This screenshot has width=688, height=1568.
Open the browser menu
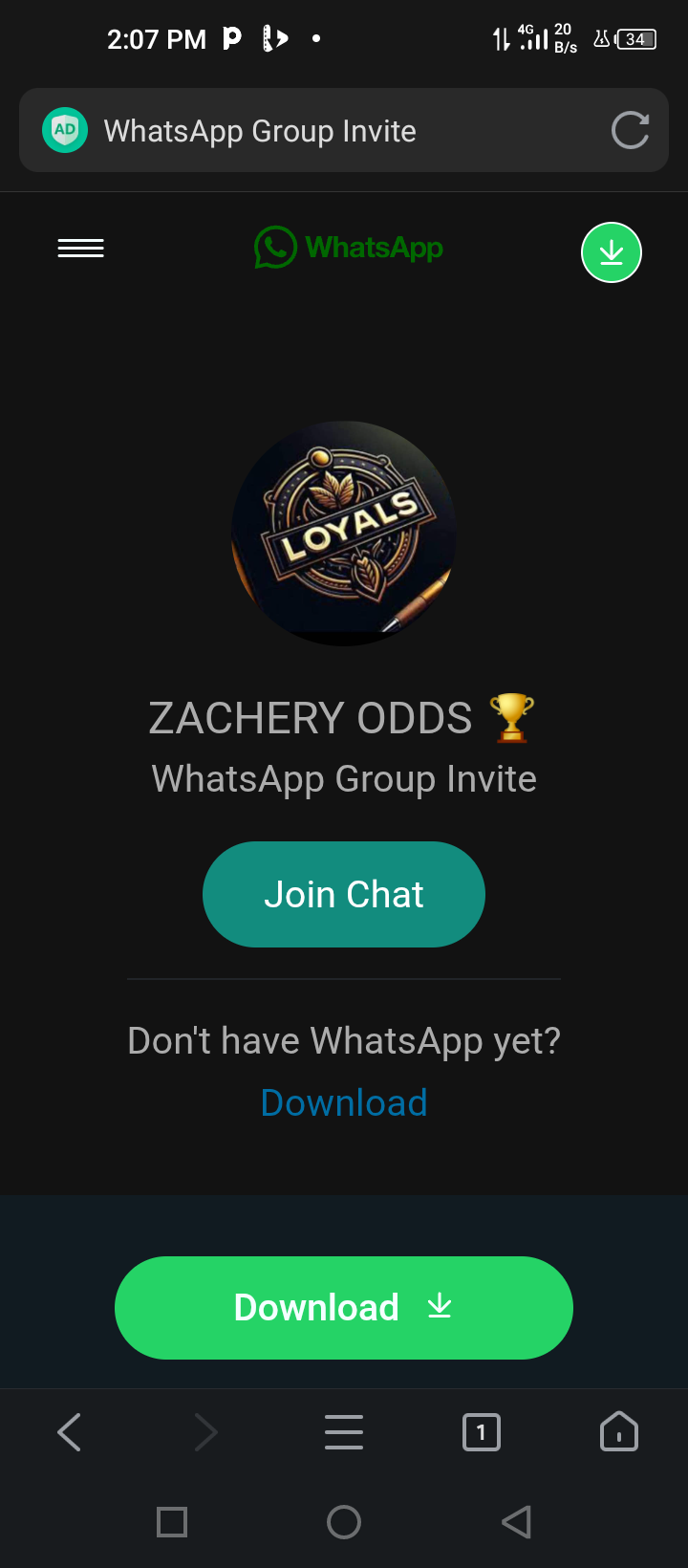344,1432
